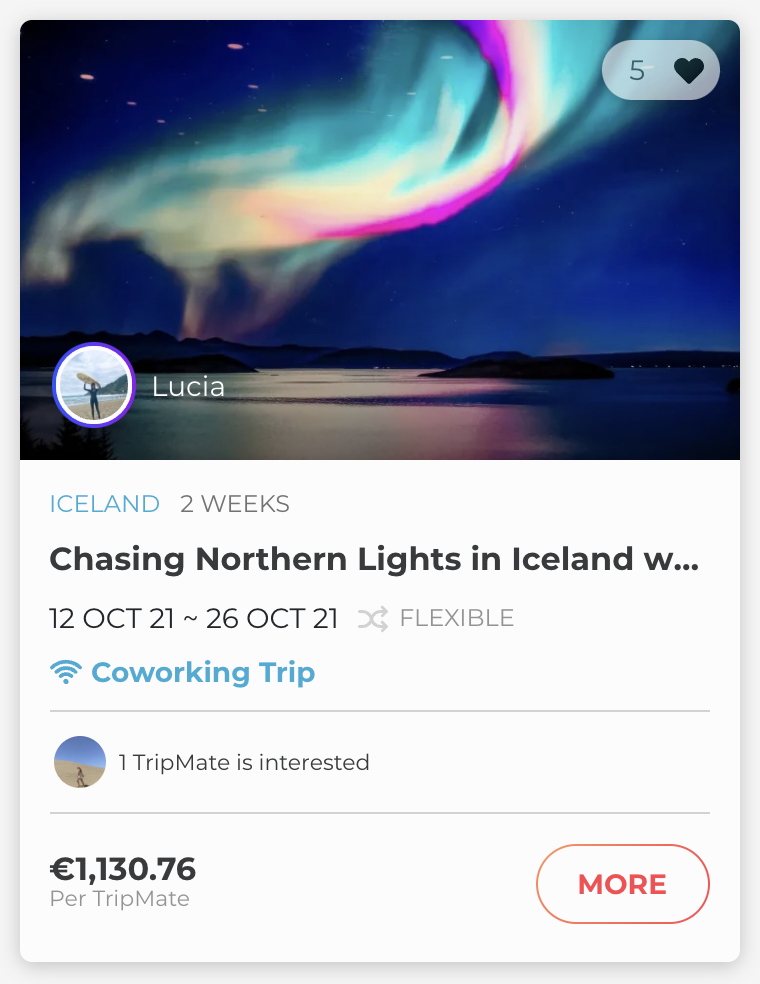Tap the MORE button
Viewport: 760px width, 984px height.
point(622,884)
